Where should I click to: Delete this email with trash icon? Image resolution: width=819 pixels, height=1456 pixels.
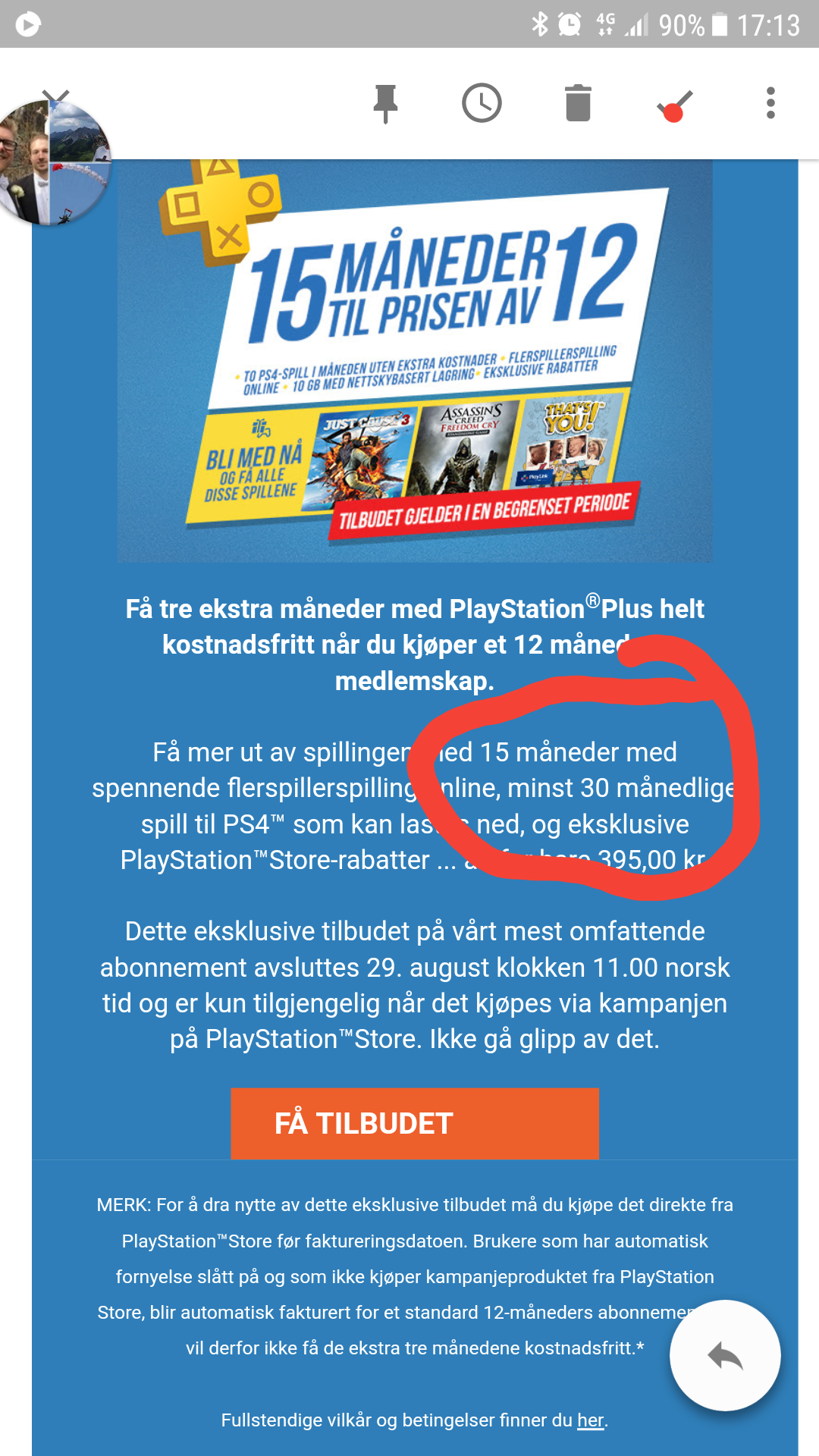578,103
